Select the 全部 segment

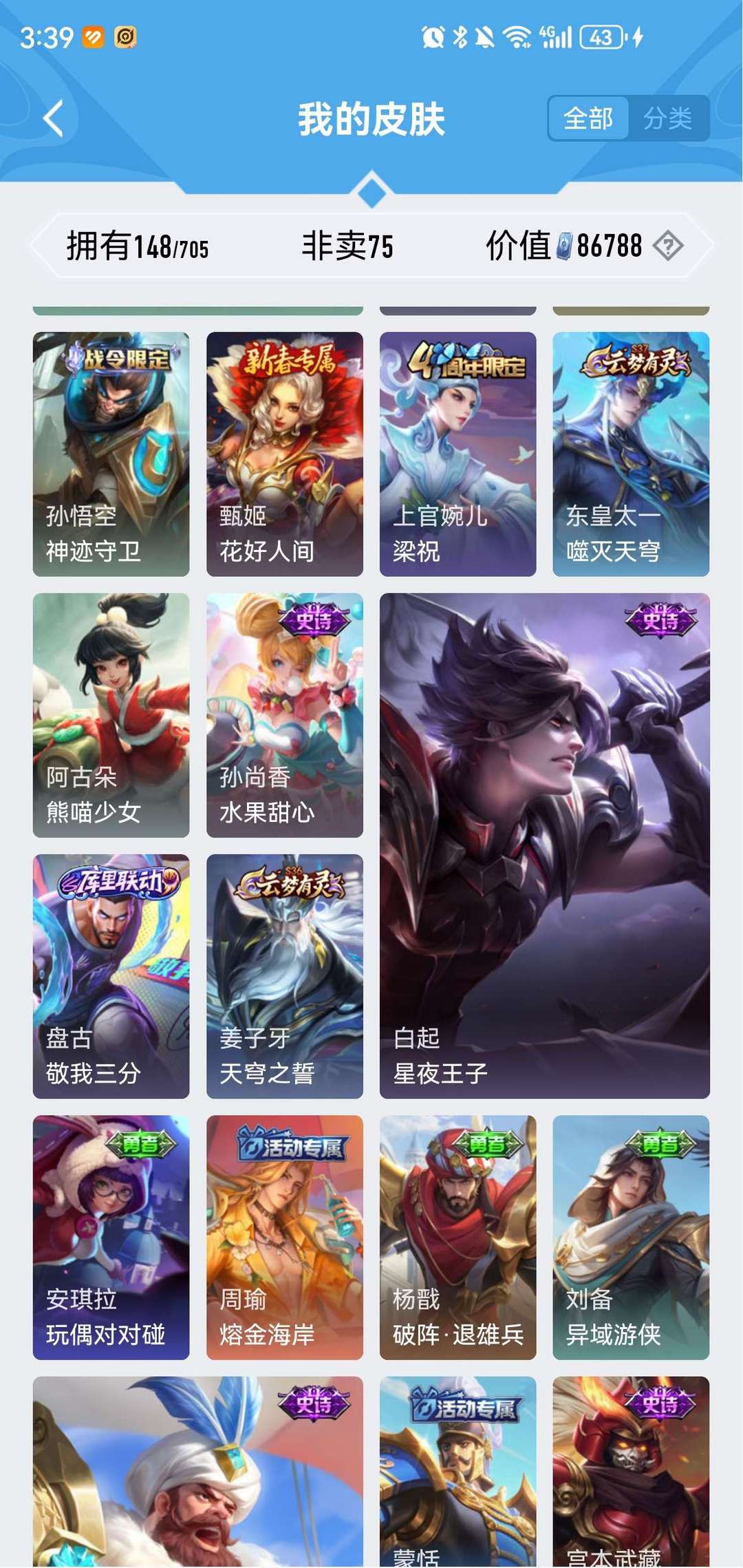click(x=588, y=118)
